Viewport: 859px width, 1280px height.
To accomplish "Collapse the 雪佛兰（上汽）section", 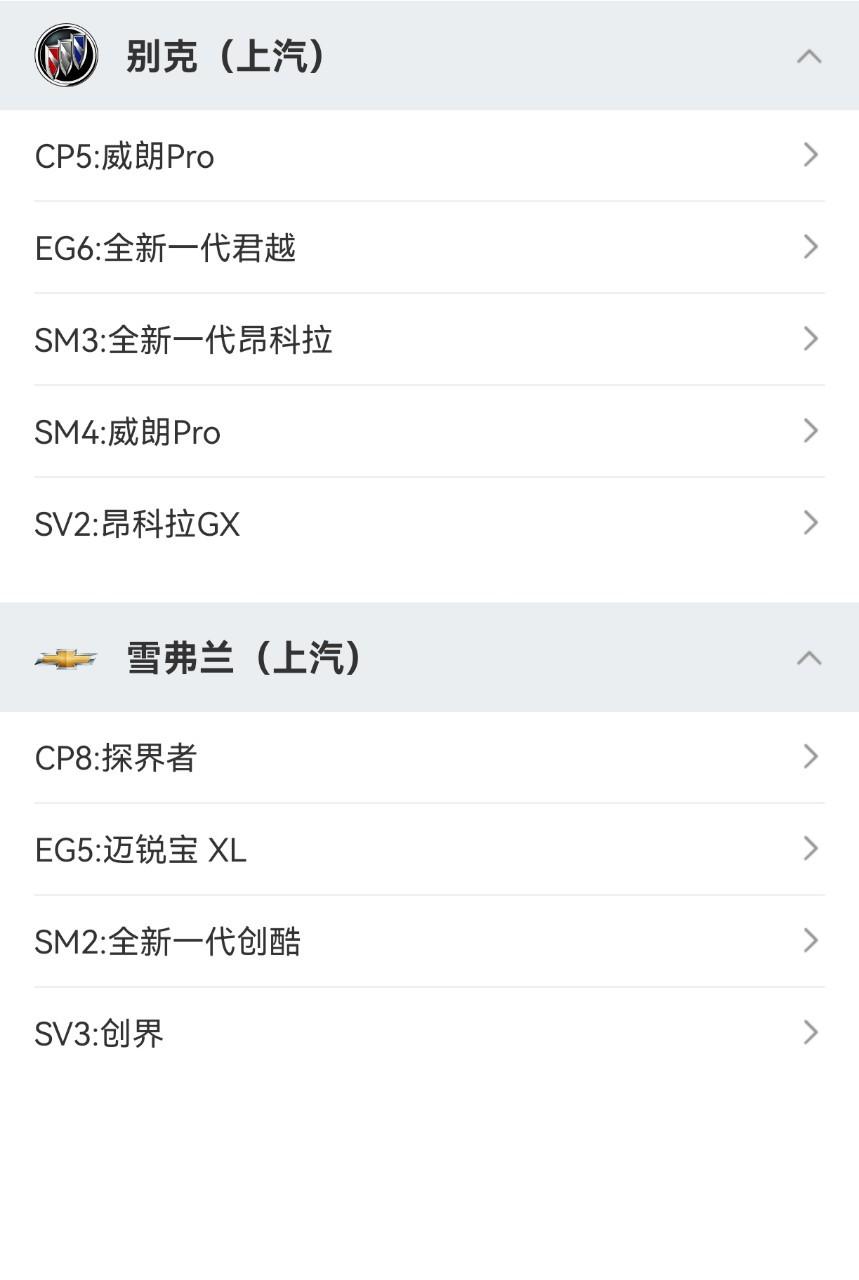I will click(808, 658).
